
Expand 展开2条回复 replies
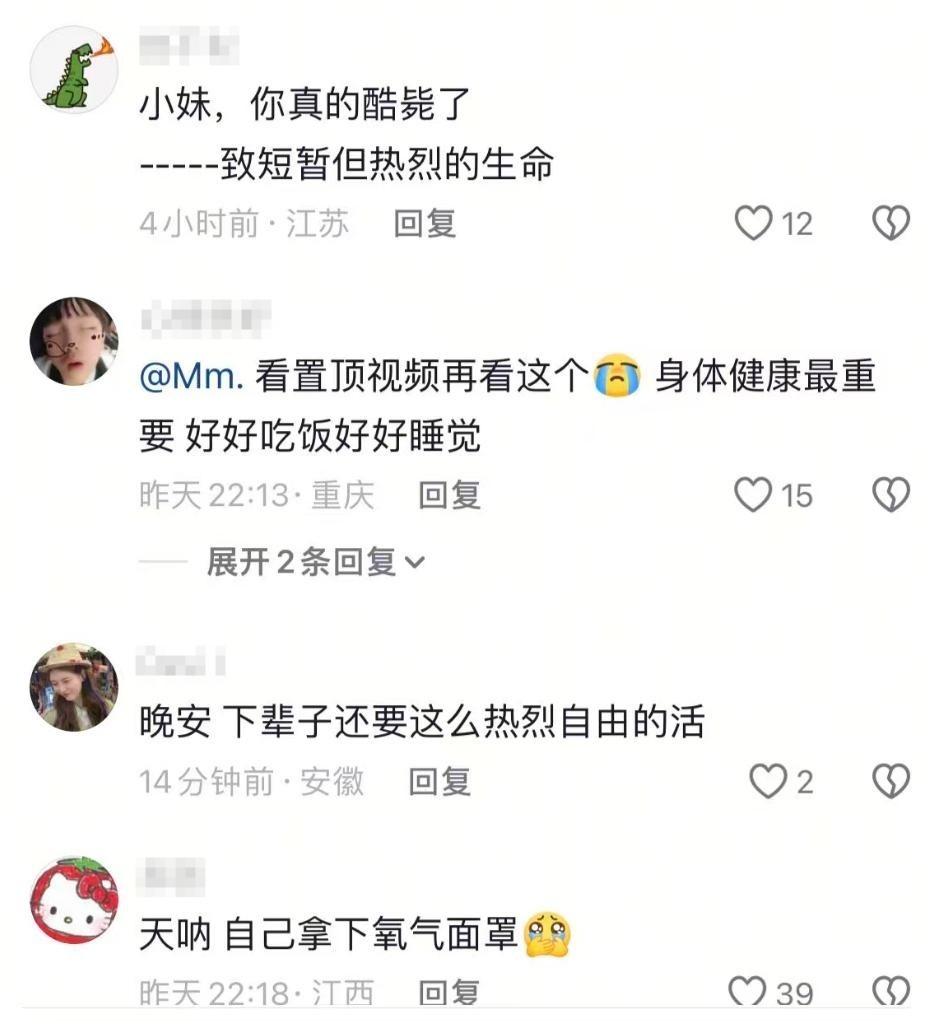click(x=315, y=562)
